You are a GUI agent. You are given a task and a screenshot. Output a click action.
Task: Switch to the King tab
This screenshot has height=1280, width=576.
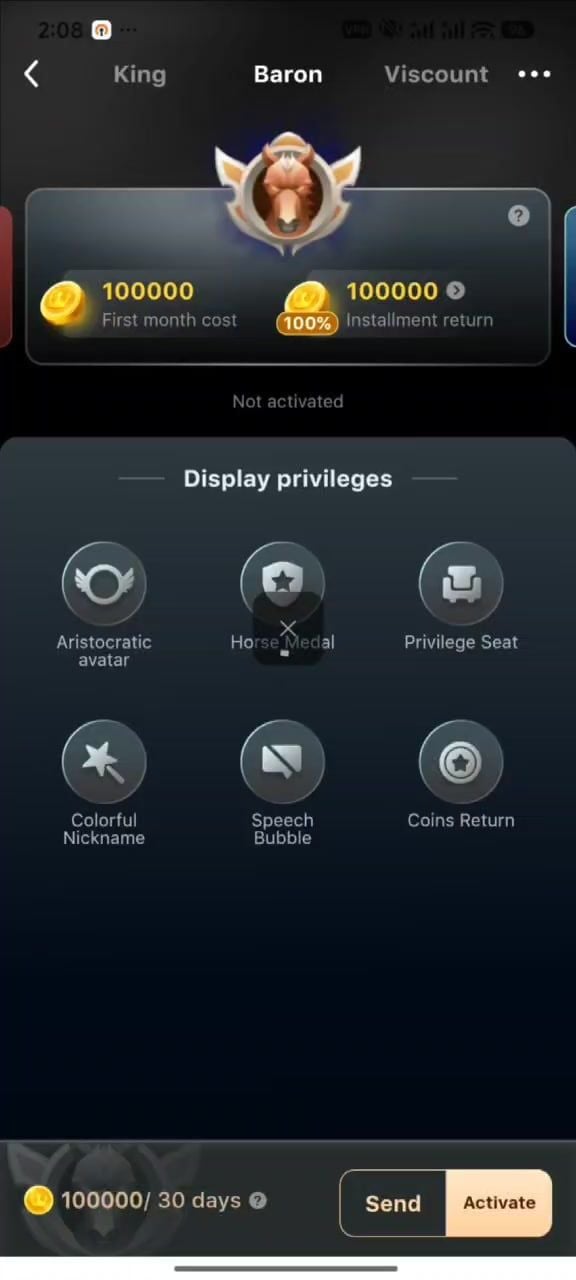pyautogui.click(x=139, y=74)
